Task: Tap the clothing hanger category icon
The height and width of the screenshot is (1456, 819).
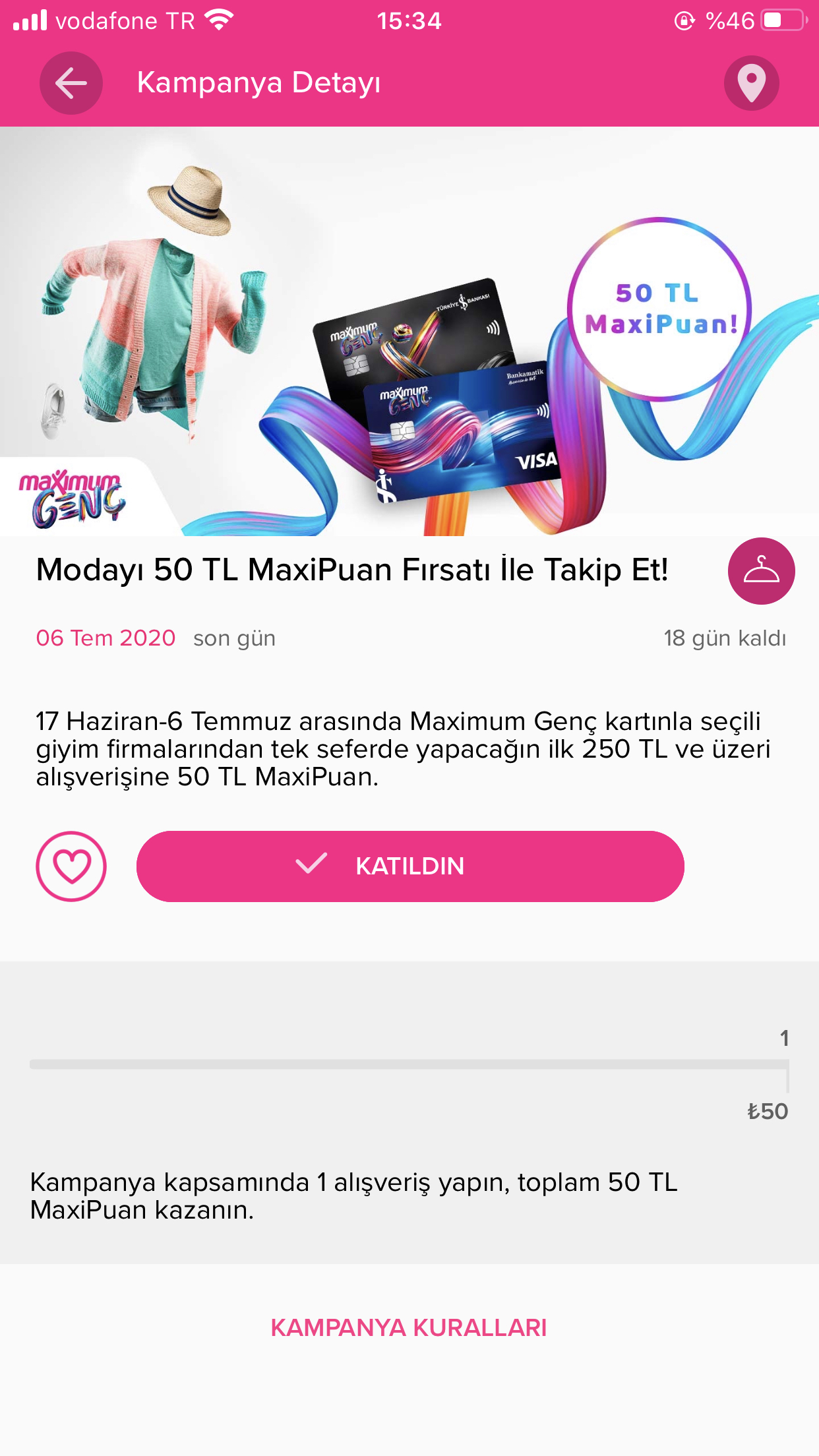Action: point(761,571)
